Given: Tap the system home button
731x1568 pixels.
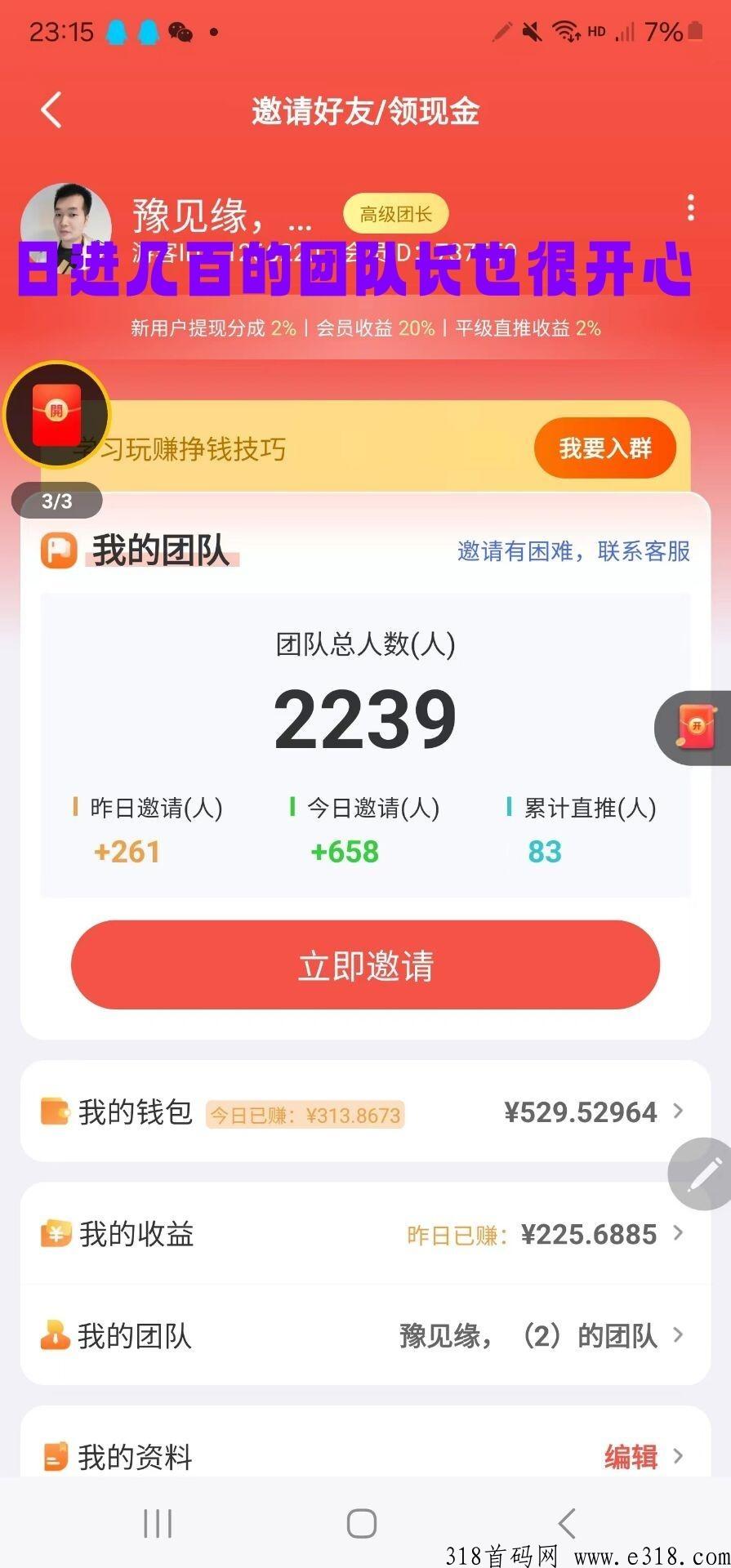Looking at the screenshot, I should [x=362, y=1523].
